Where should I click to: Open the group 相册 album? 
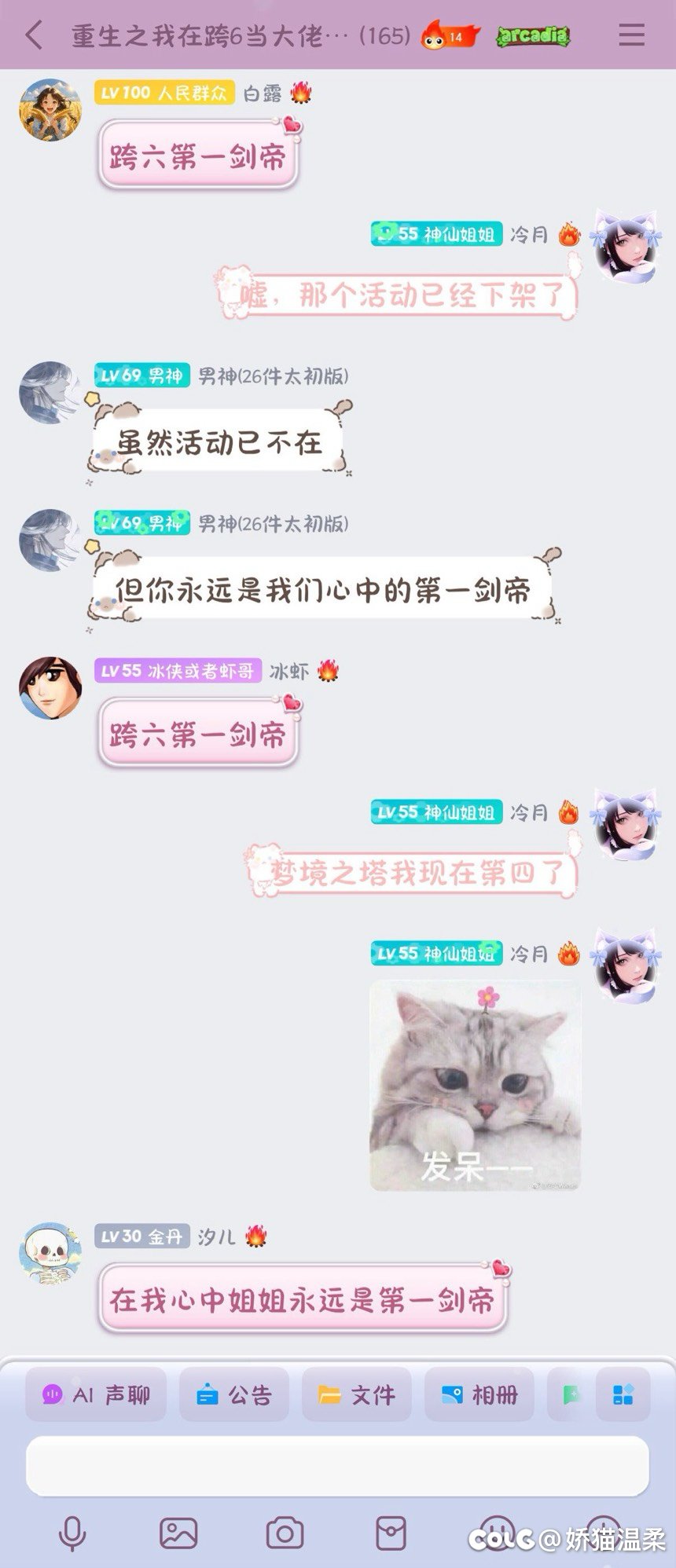tap(479, 1394)
